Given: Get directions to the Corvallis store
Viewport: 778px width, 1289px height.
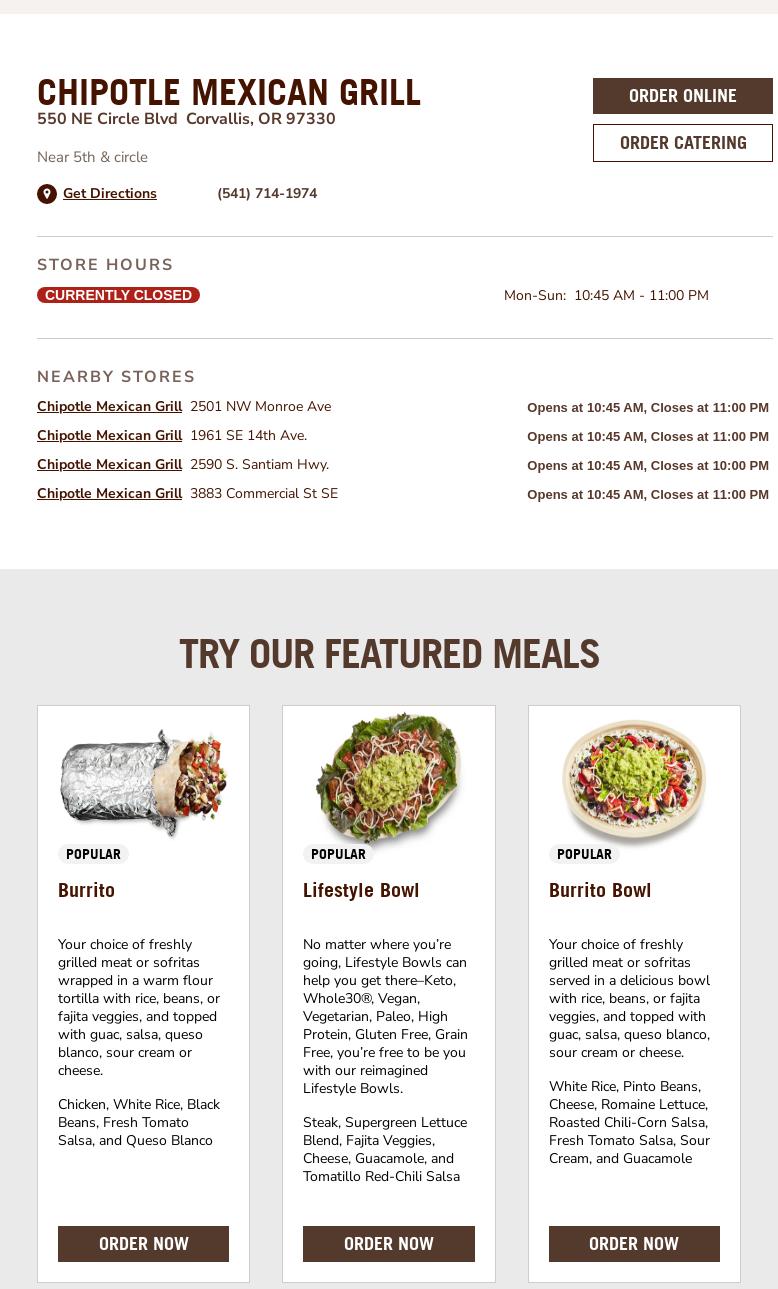Looking at the screenshot, I should 109,194.
